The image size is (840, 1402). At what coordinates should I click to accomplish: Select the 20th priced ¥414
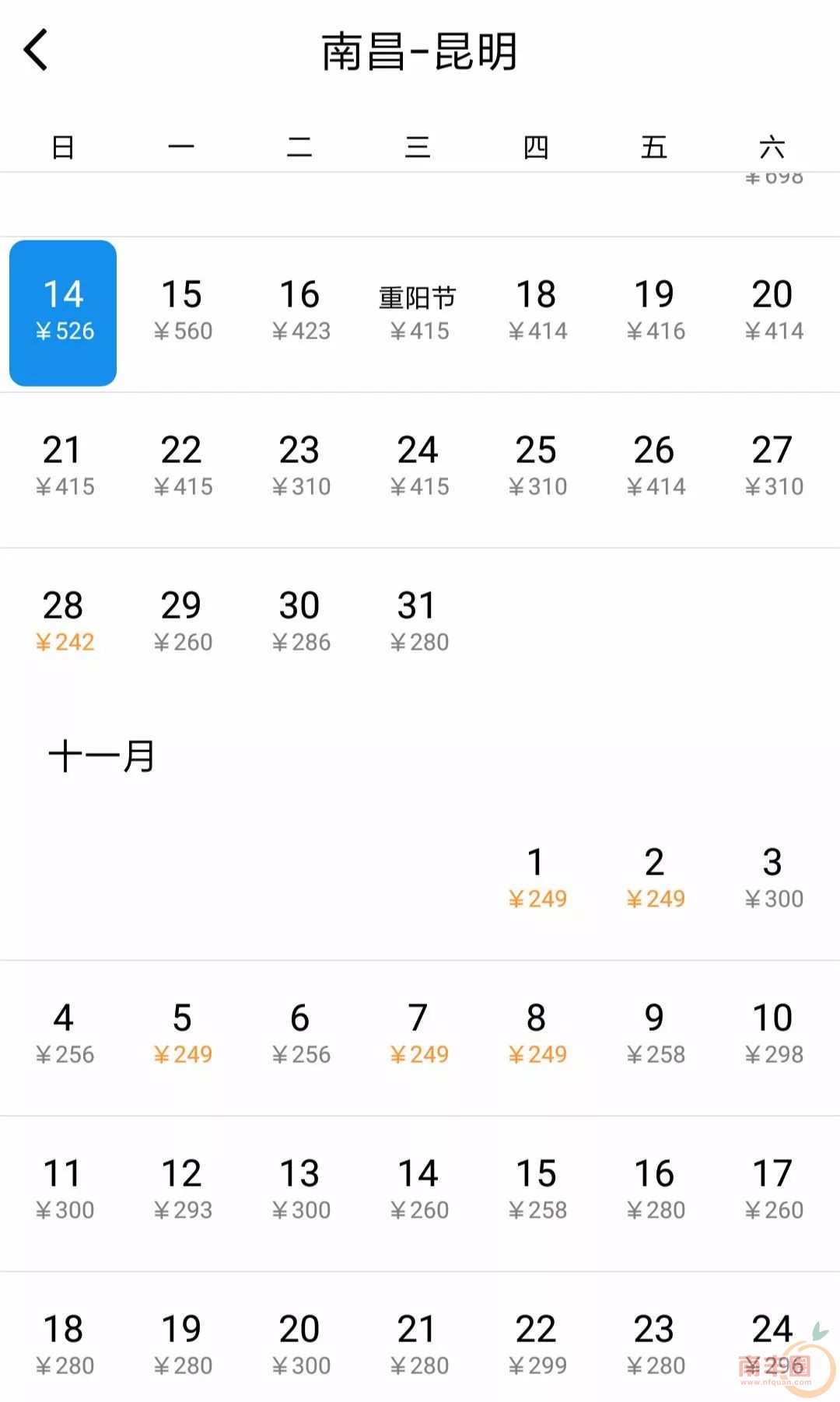click(772, 312)
